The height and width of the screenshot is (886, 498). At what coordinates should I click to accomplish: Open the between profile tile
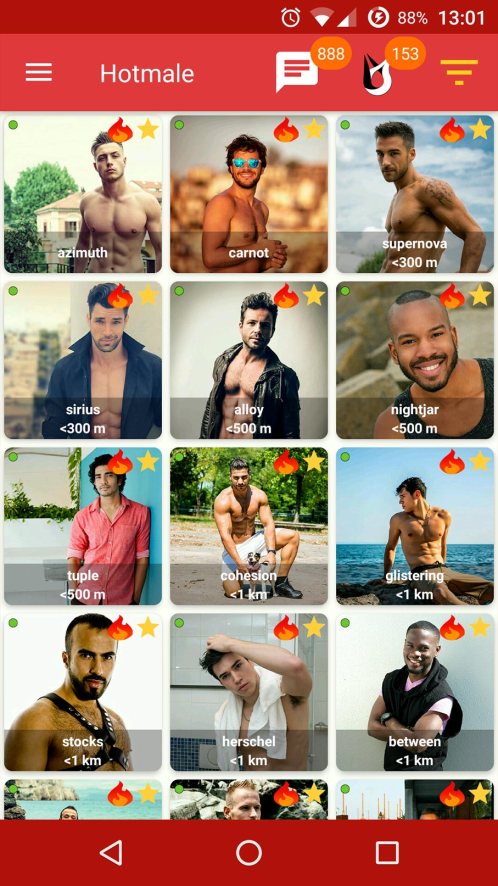[x=415, y=693]
